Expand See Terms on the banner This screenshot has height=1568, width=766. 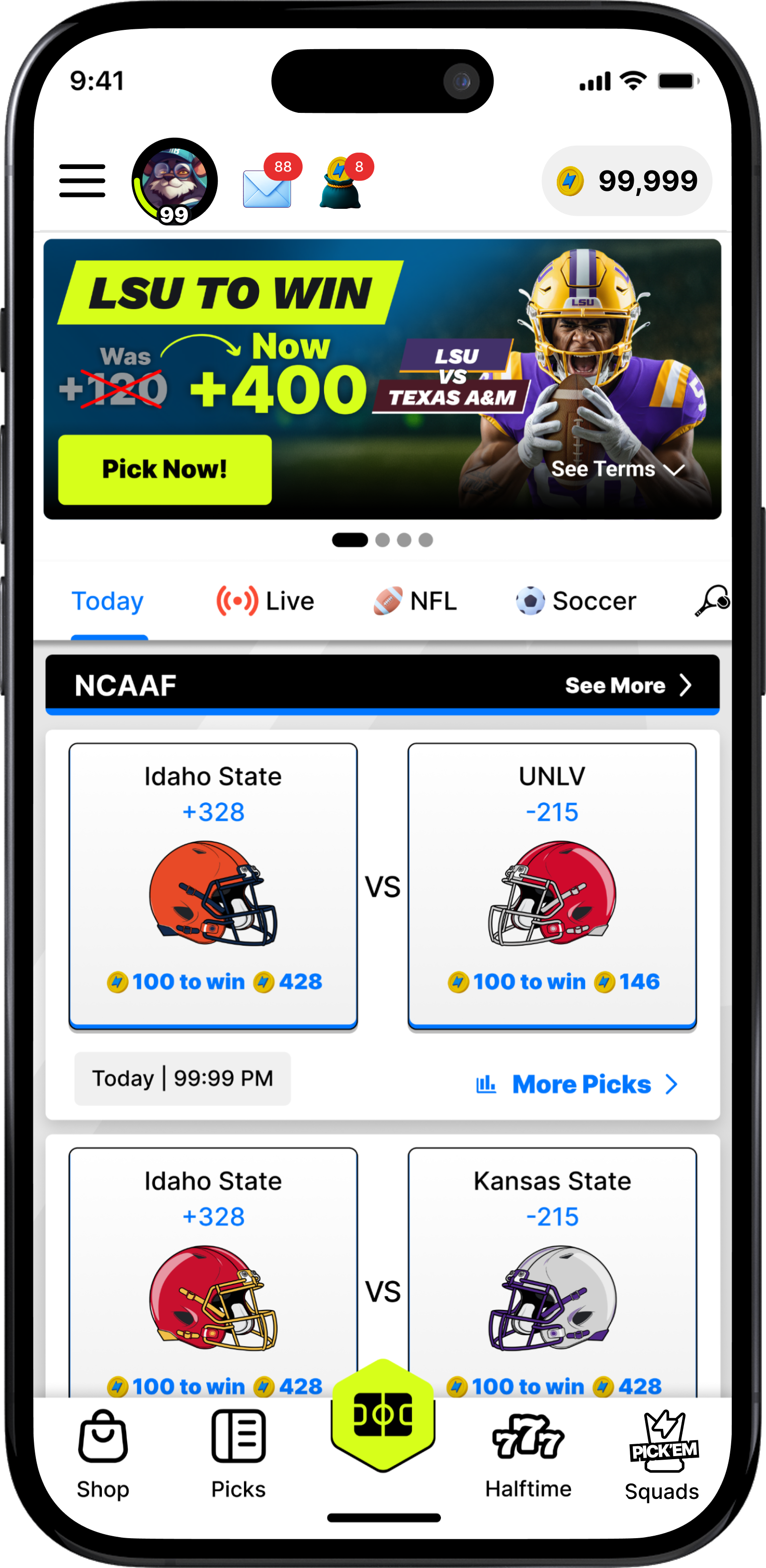click(617, 469)
